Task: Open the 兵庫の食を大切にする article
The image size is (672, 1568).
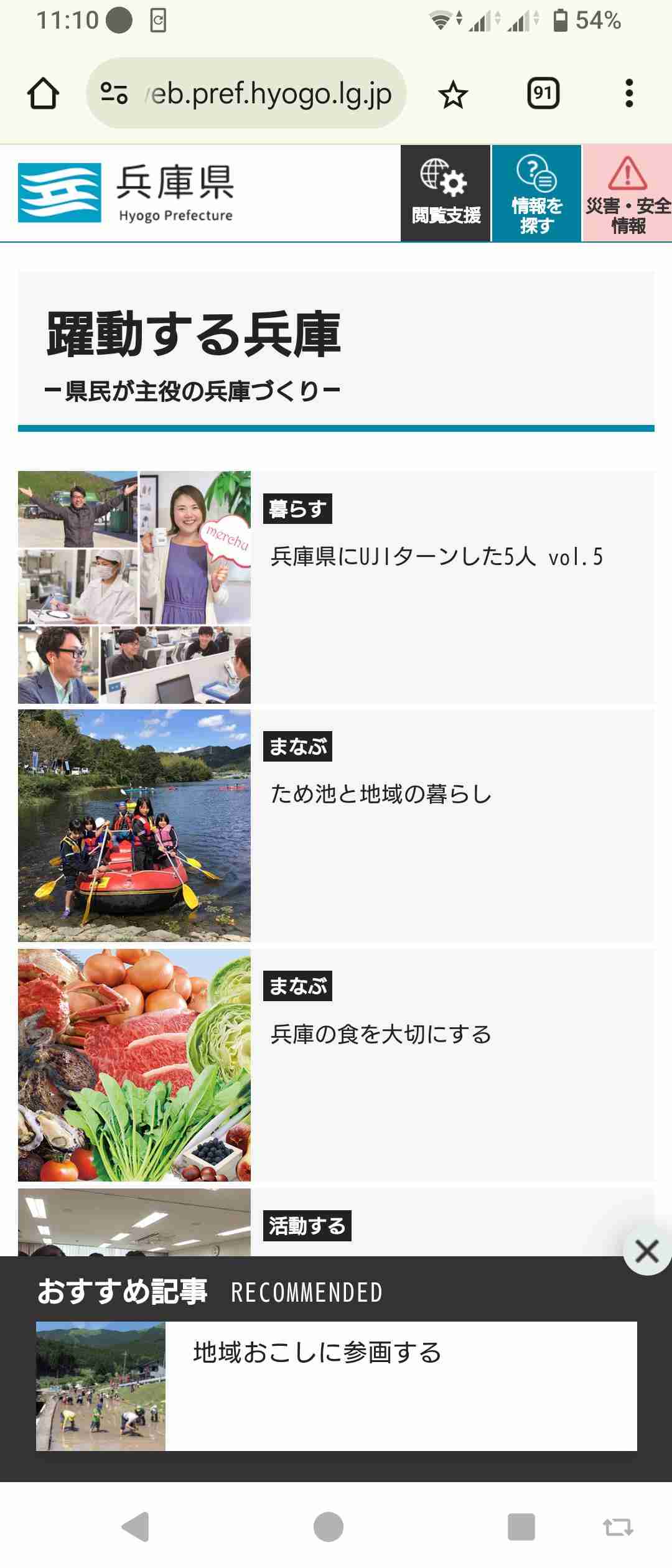Action: point(381,1034)
